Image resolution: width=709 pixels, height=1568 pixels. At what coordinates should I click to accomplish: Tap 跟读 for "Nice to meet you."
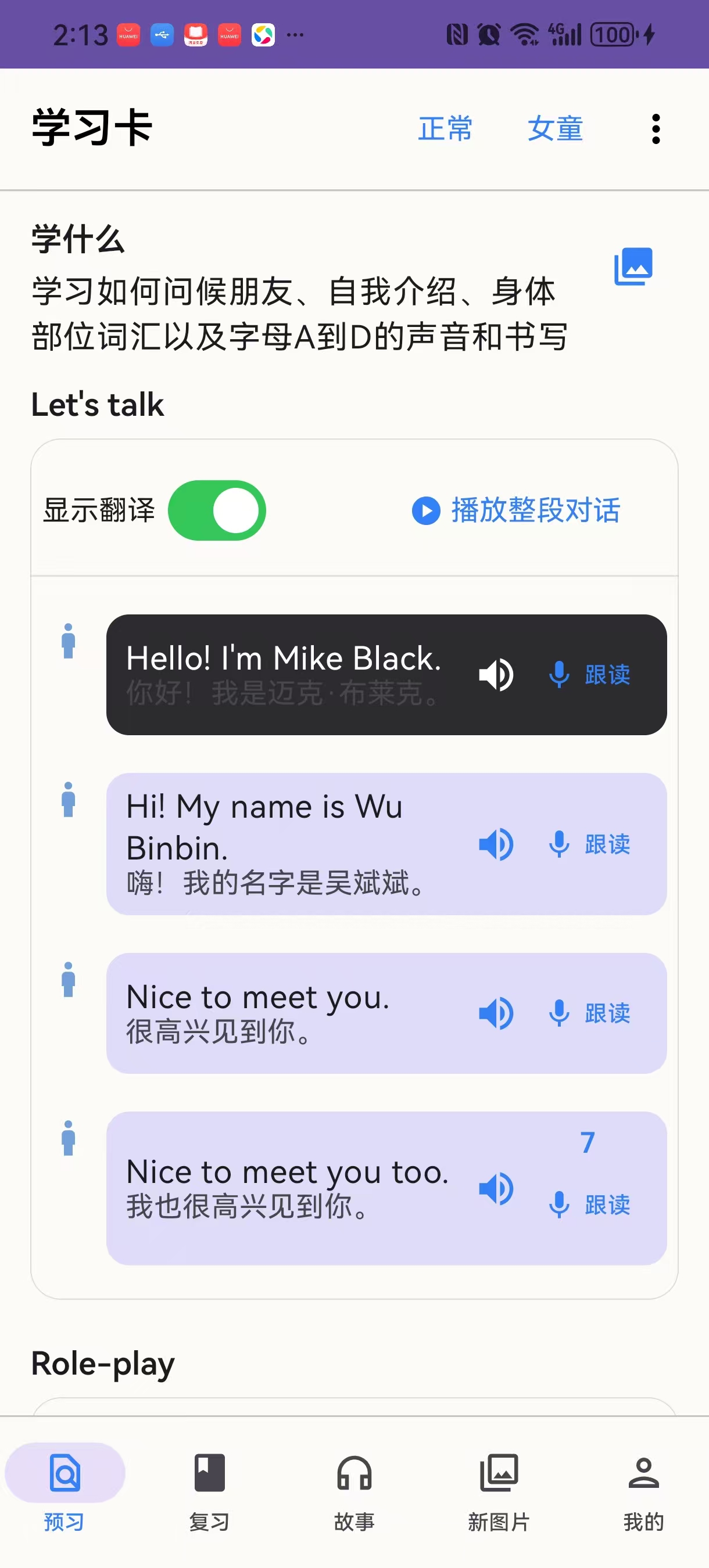pos(590,1013)
